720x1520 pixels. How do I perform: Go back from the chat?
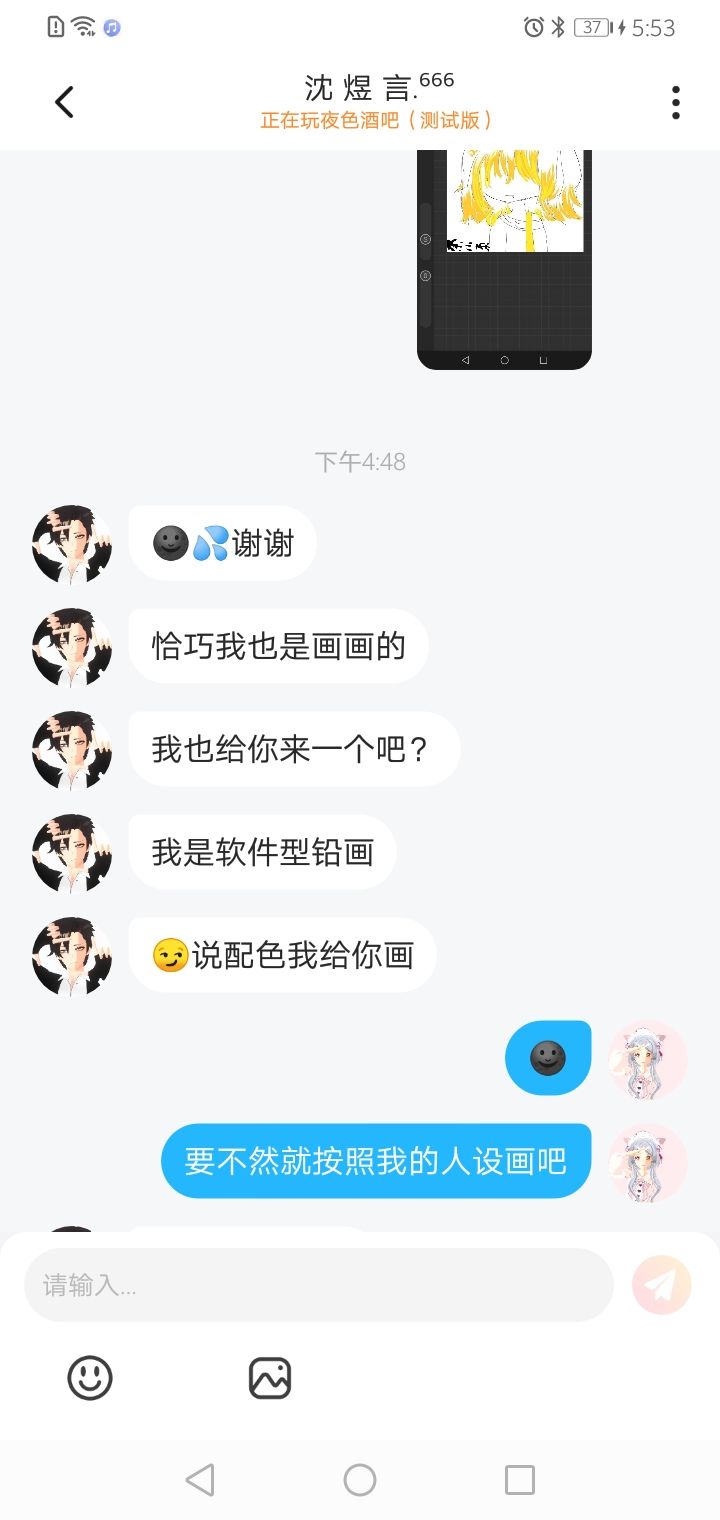[x=65, y=102]
